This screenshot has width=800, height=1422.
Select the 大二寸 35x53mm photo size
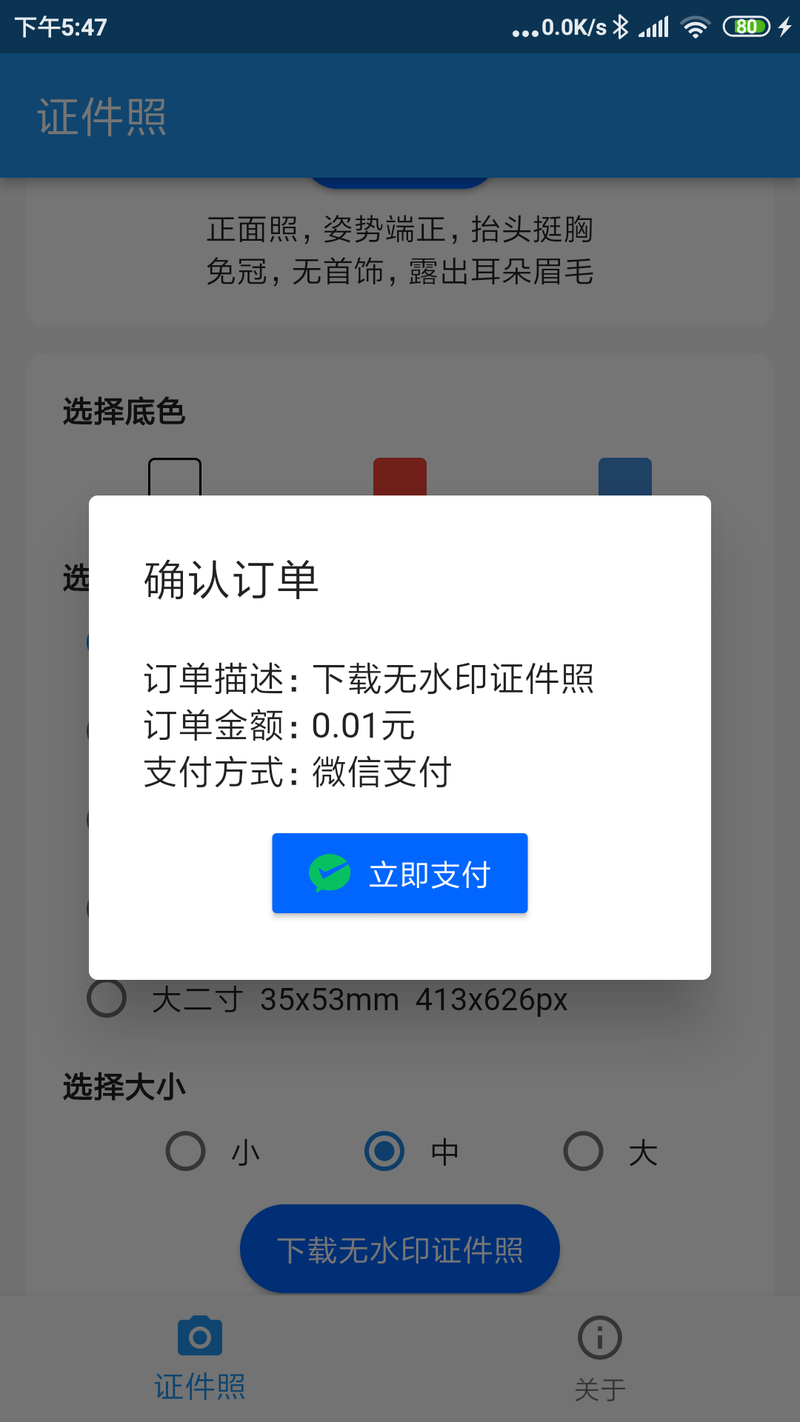click(x=328, y=999)
